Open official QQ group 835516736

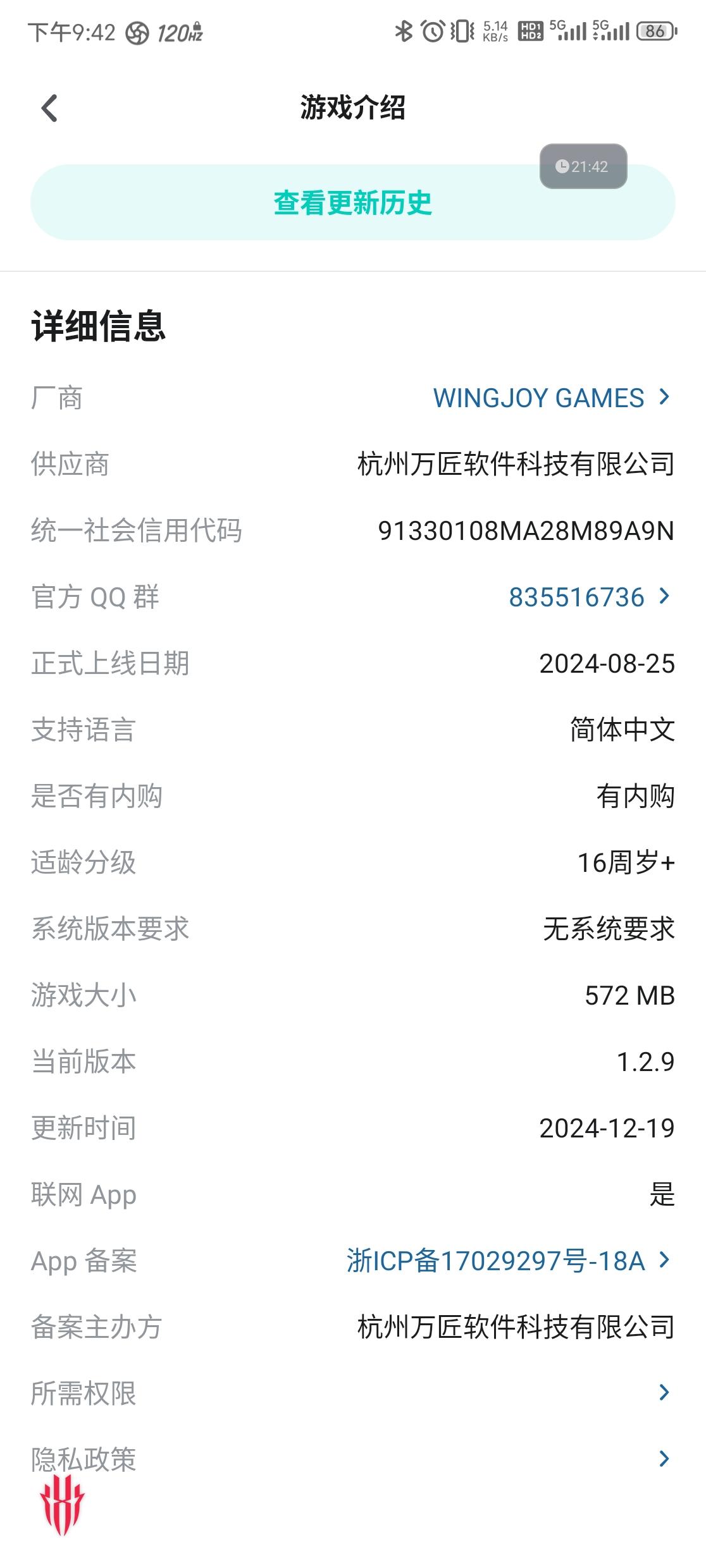click(x=589, y=597)
